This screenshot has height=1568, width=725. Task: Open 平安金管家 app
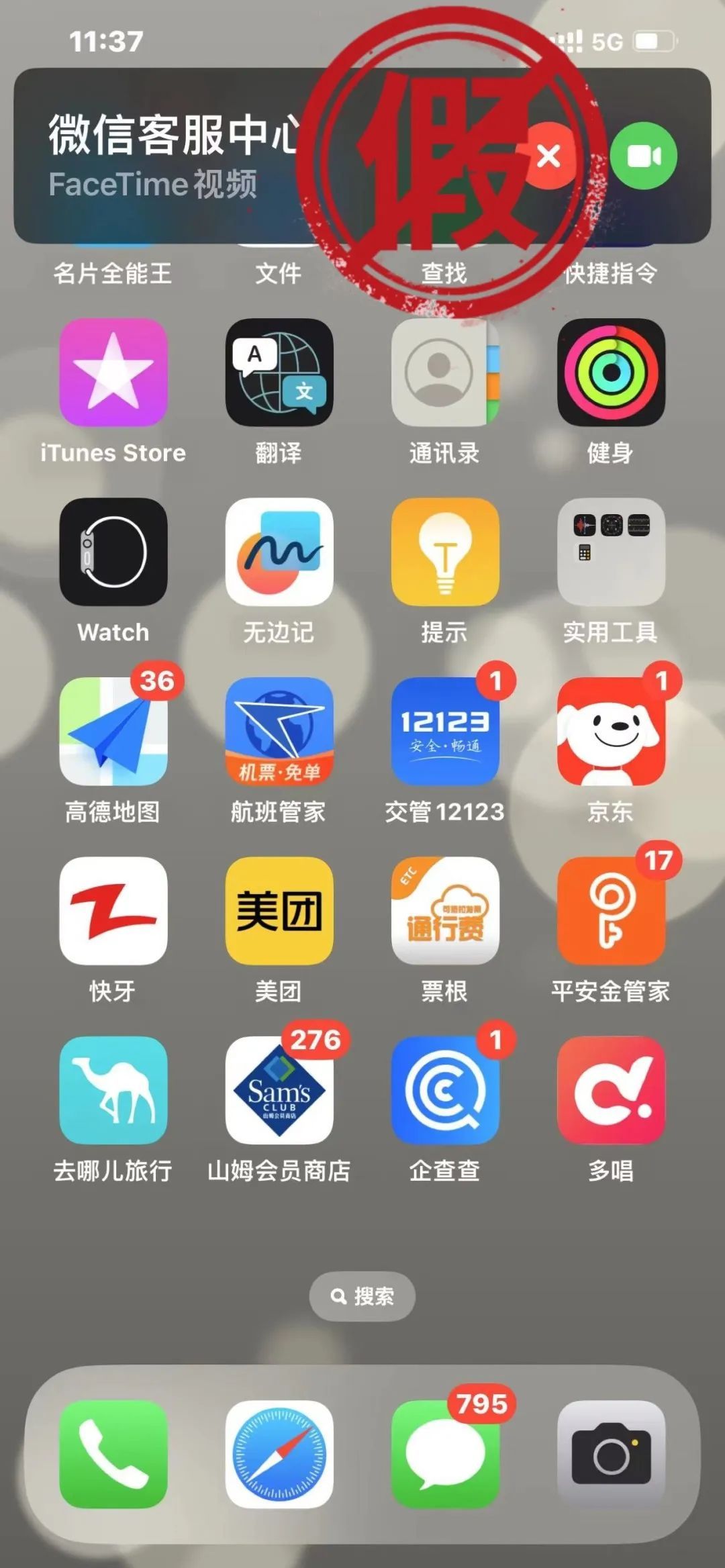point(610,911)
